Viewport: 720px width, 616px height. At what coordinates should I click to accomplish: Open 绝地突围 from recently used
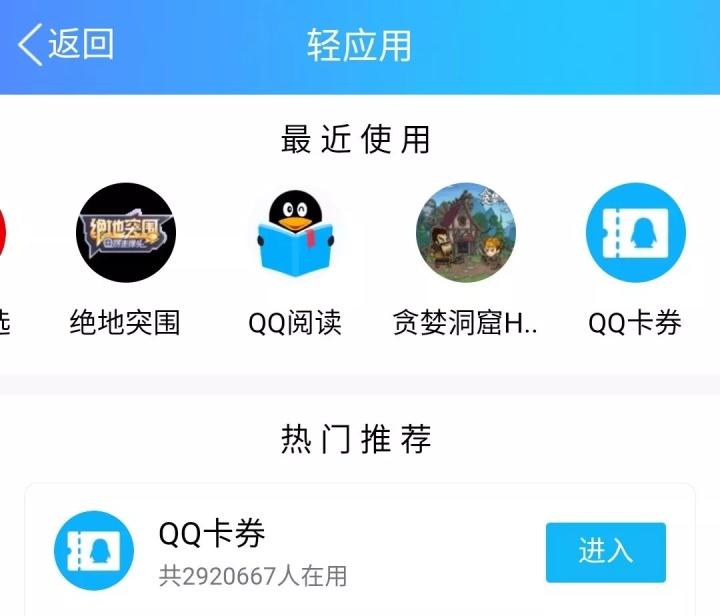pos(126,233)
